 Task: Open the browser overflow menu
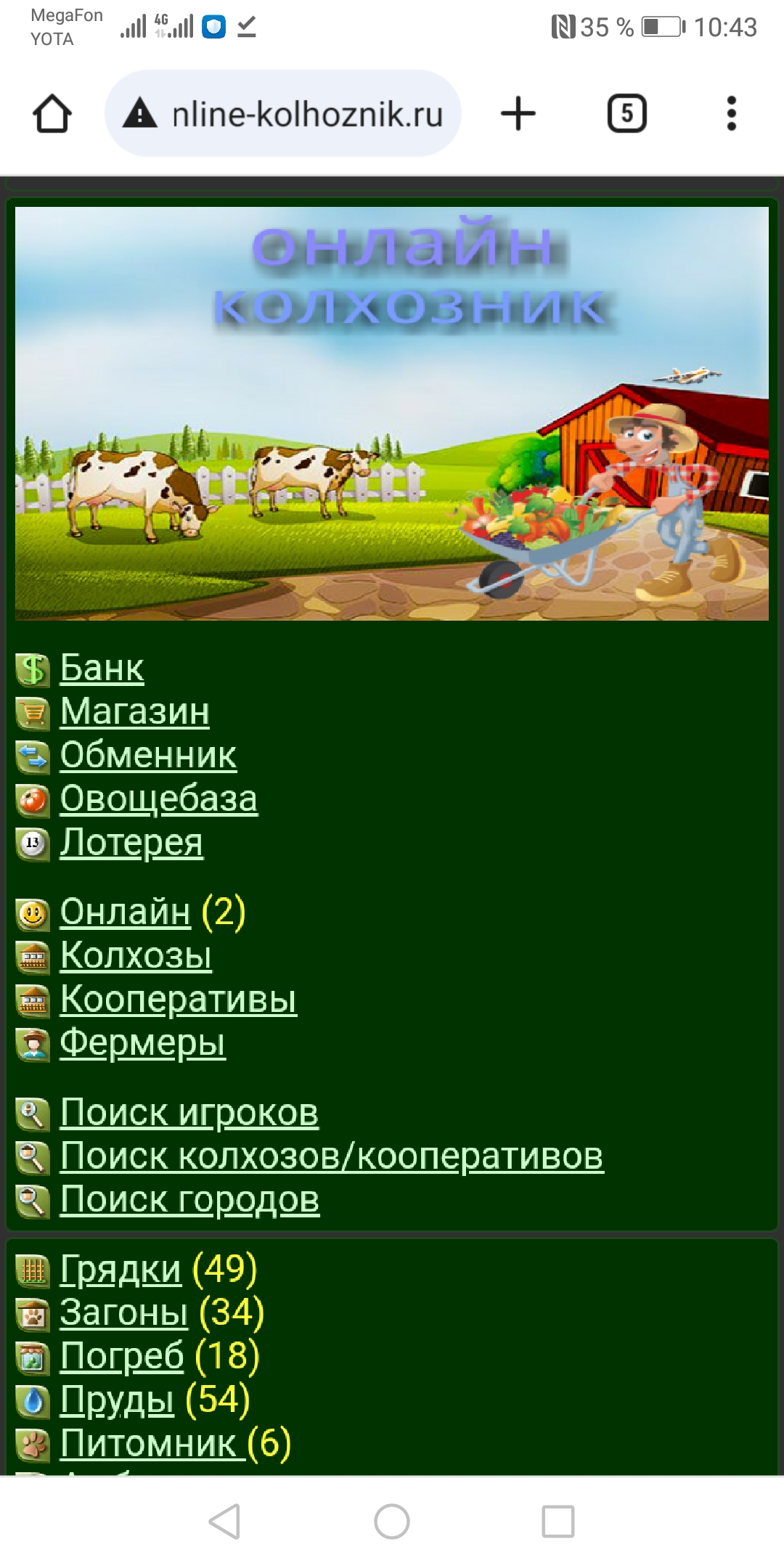[731, 114]
